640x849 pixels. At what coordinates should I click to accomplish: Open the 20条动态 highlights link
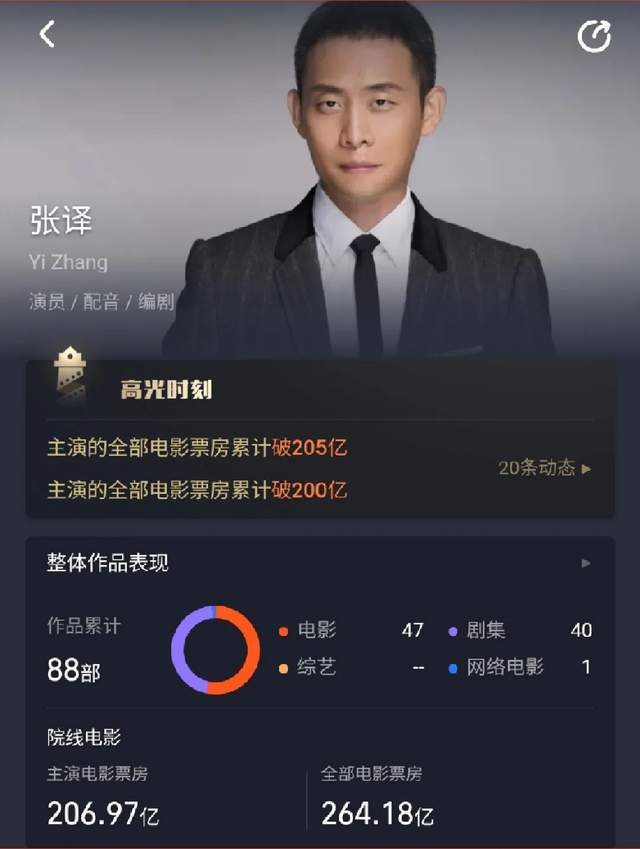544,468
